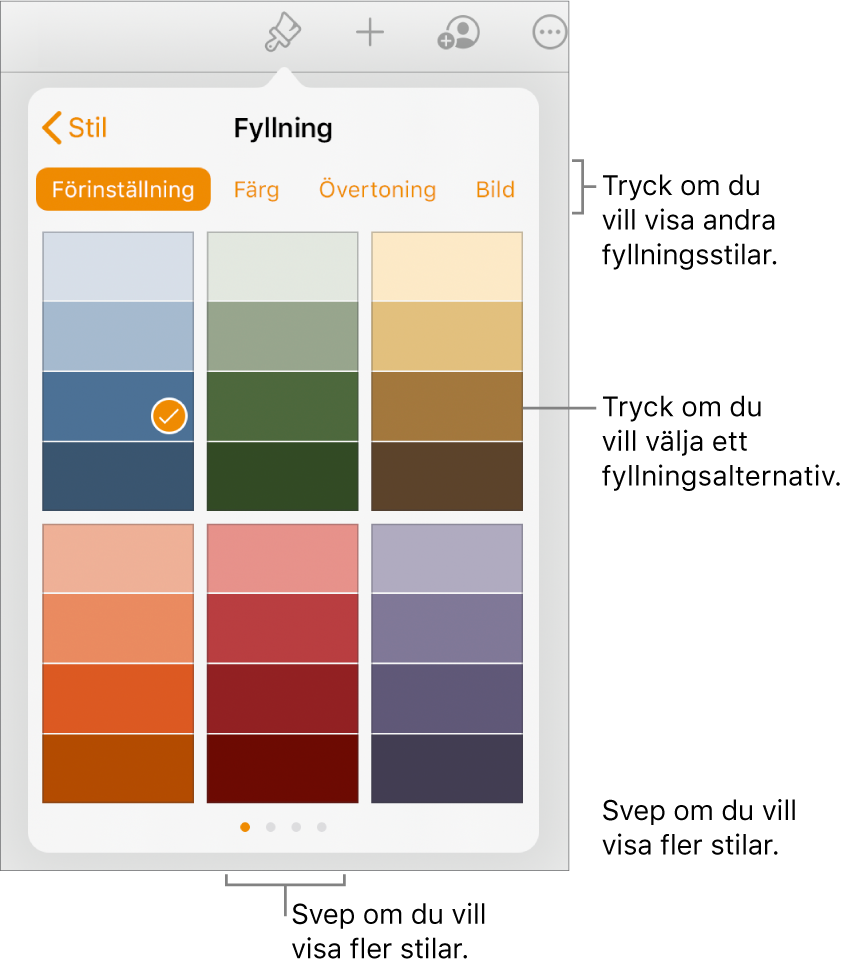
Task: Switch to the Övertoning tab
Action: click(377, 189)
